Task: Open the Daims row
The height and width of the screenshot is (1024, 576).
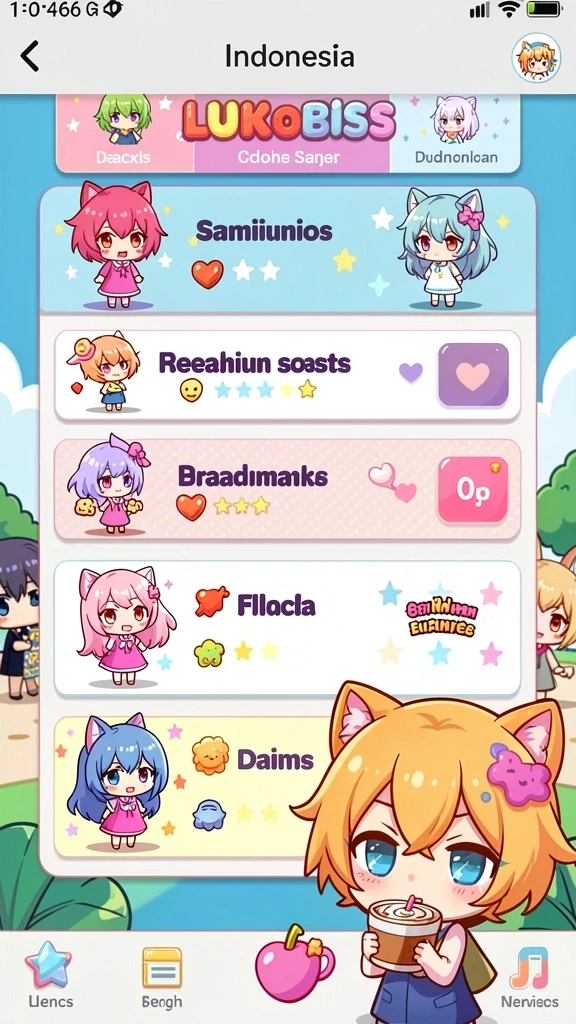Action: coord(196,786)
